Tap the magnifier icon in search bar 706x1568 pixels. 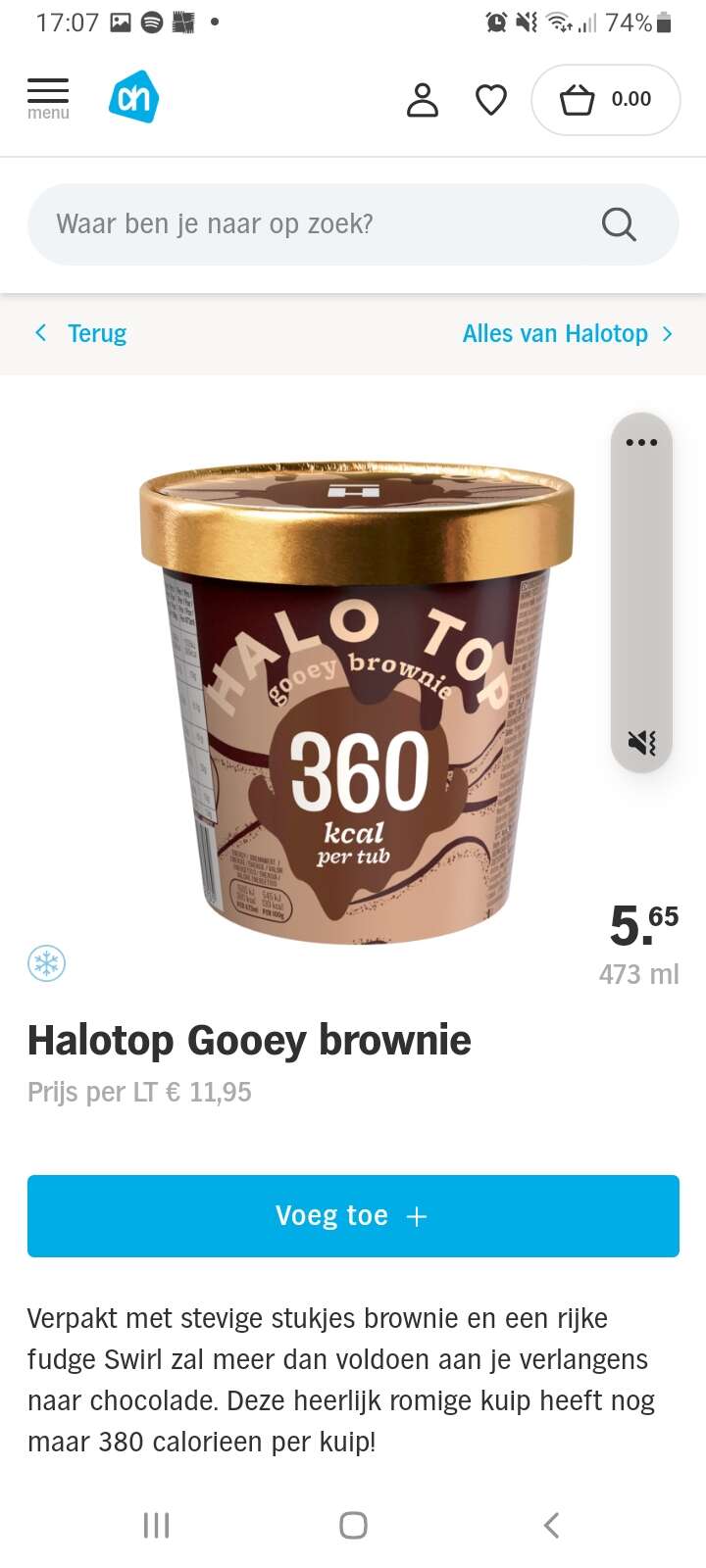pyautogui.click(x=619, y=224)
